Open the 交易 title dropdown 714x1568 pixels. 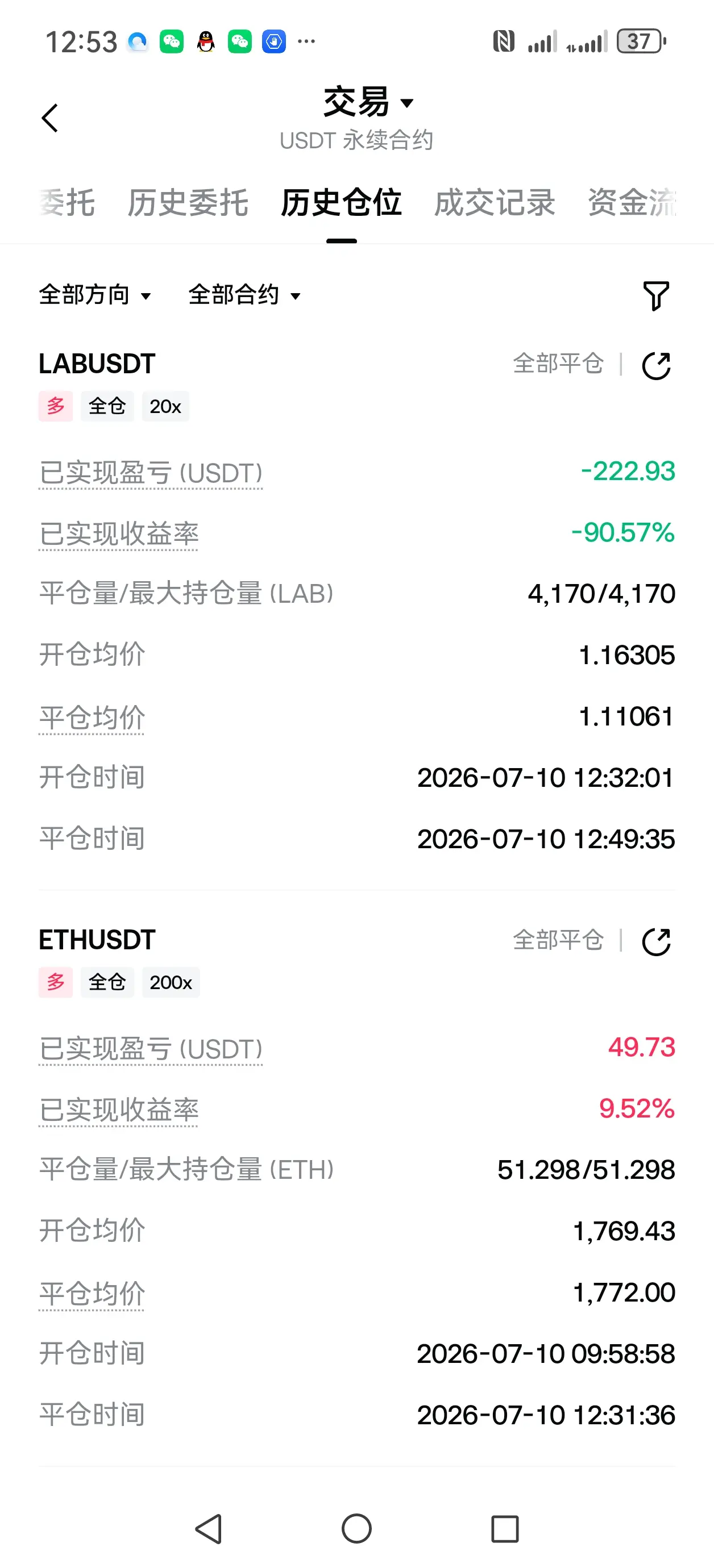[x=368, y=102]
